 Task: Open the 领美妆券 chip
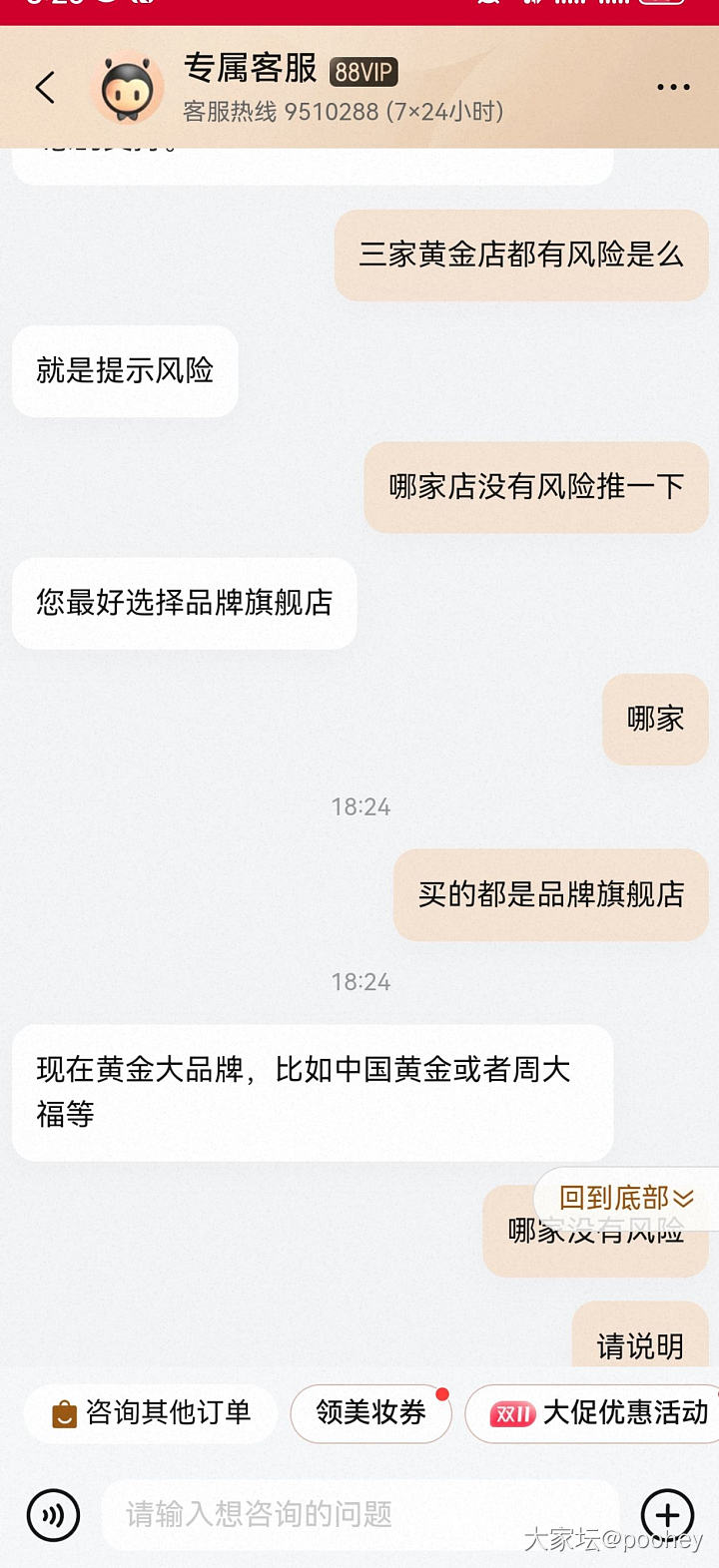(370, 1413)
